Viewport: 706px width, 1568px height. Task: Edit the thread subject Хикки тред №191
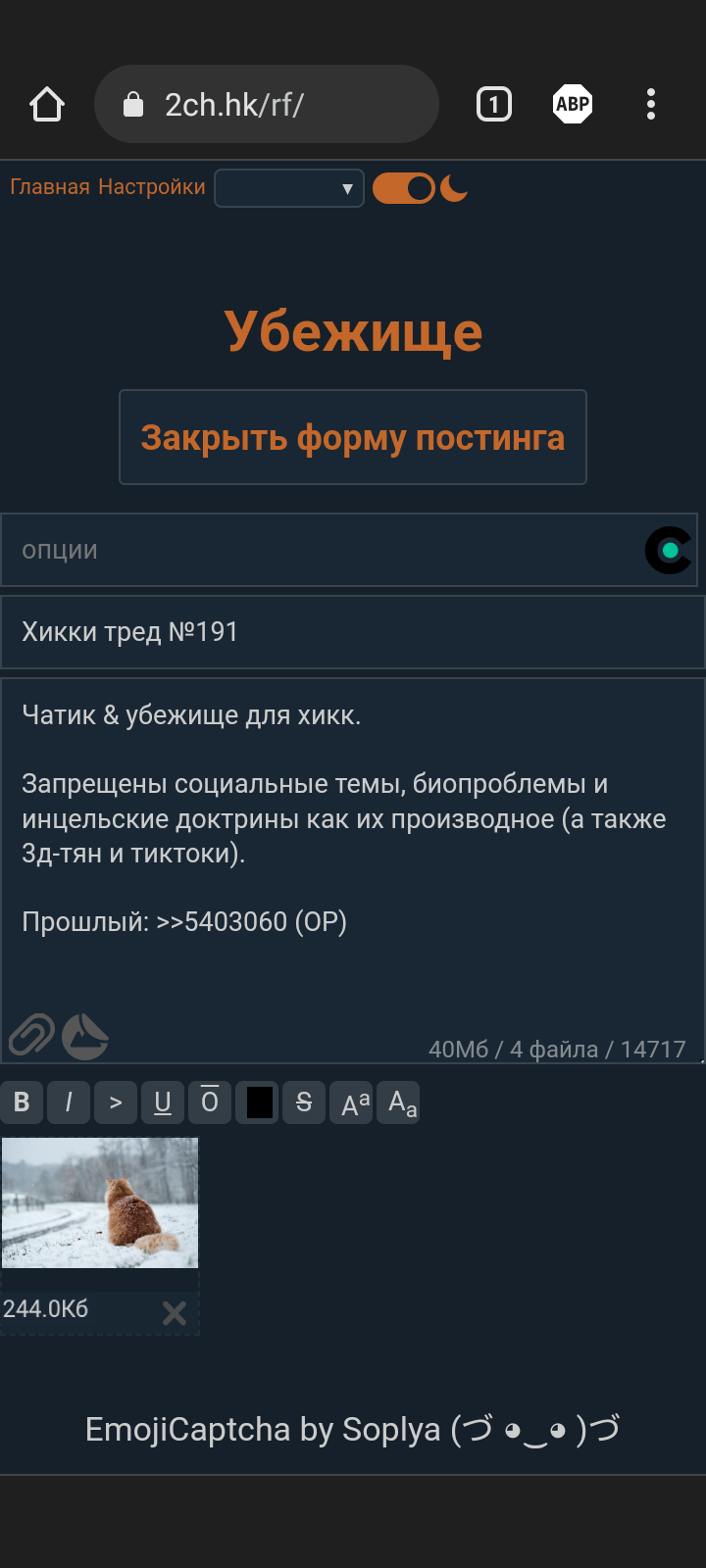coord(353,632)
